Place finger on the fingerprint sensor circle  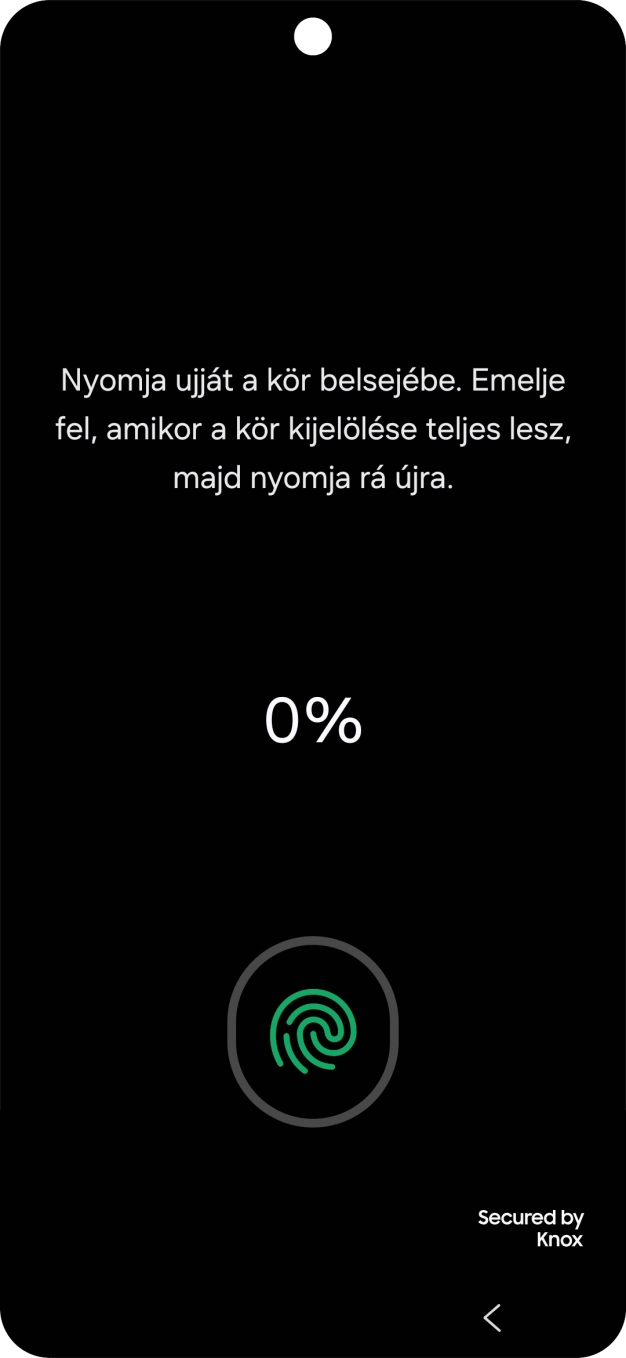coord(313,1031)
